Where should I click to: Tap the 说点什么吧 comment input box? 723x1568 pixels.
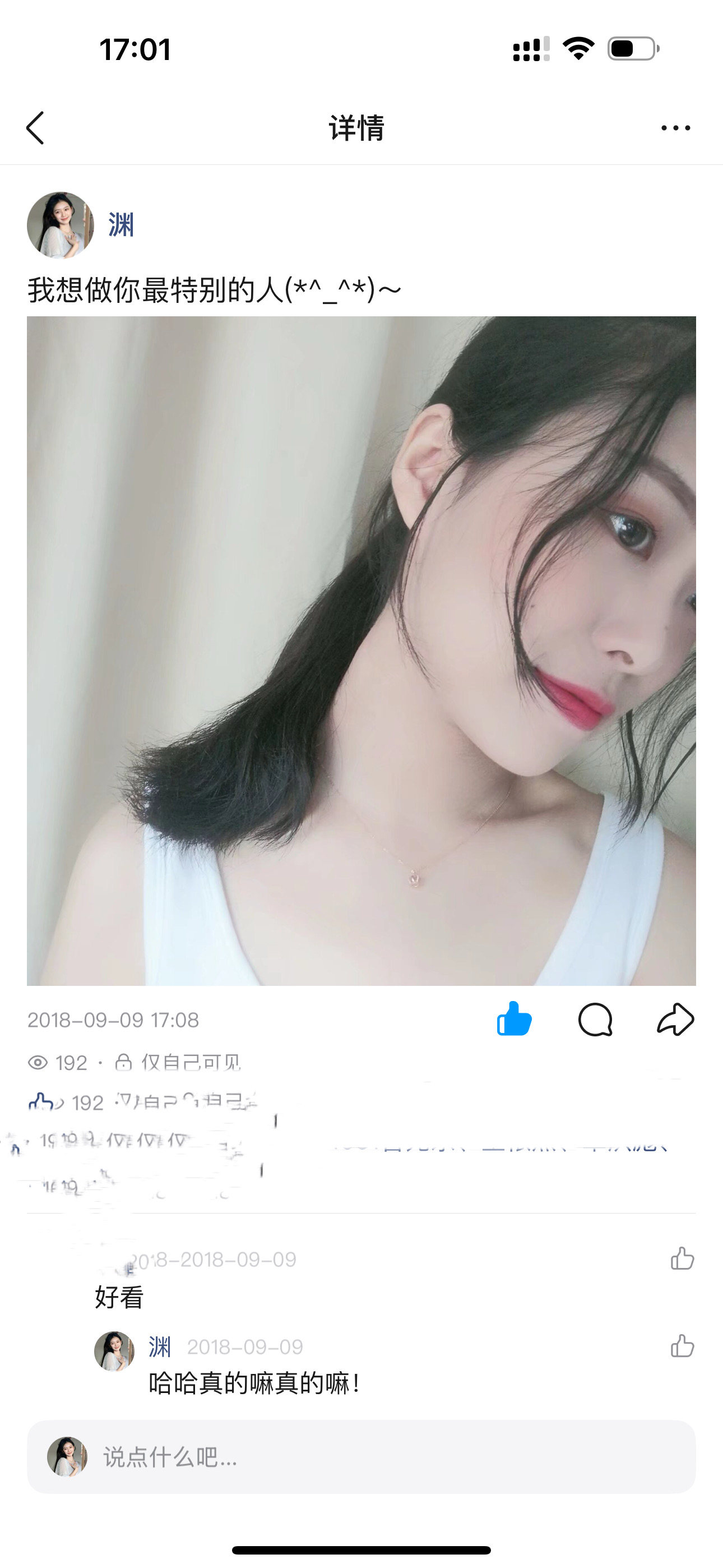tap(361, 1456)
